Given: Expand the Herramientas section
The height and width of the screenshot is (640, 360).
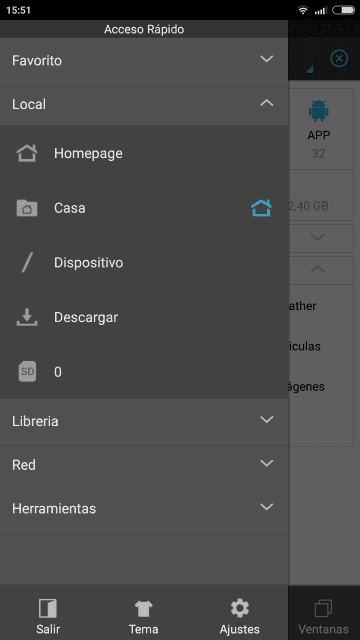Looking at the screenshot, I should tap(144, 508).
